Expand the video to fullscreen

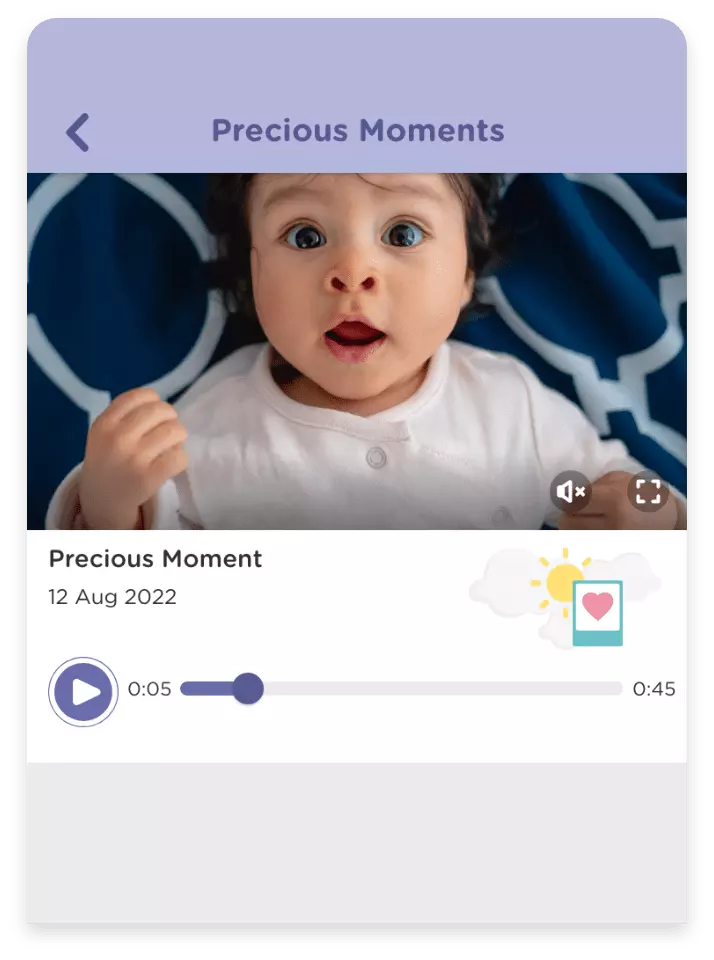(648, 491)
